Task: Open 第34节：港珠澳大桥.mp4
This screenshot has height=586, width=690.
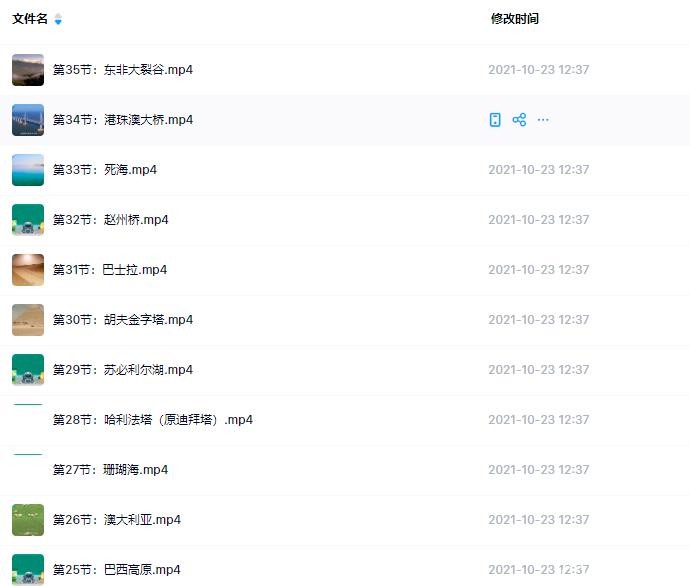Action: (x=122, y=120)
